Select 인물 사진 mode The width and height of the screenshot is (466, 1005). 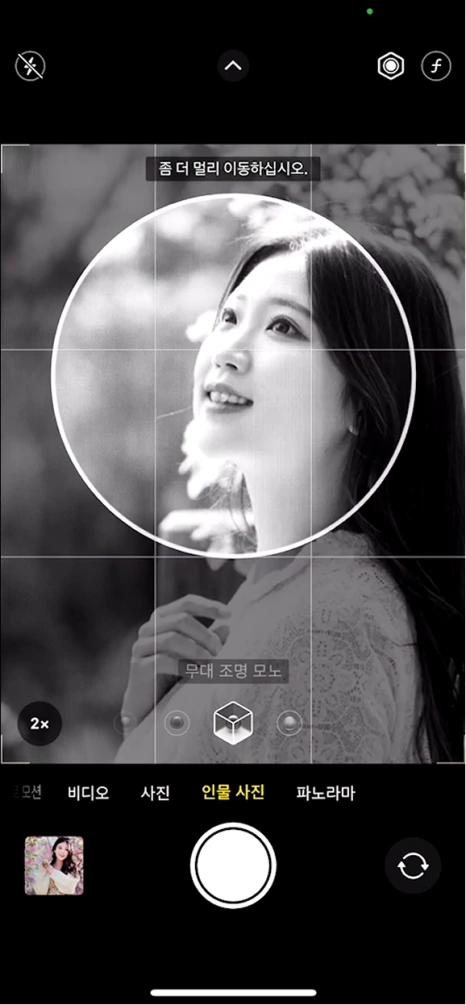233,792
